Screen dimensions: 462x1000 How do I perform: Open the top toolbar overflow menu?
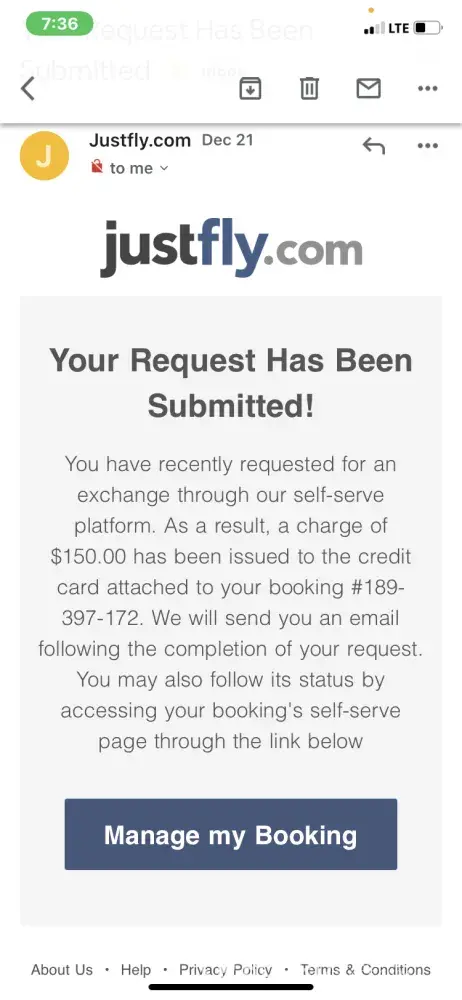tap(428, 89)
